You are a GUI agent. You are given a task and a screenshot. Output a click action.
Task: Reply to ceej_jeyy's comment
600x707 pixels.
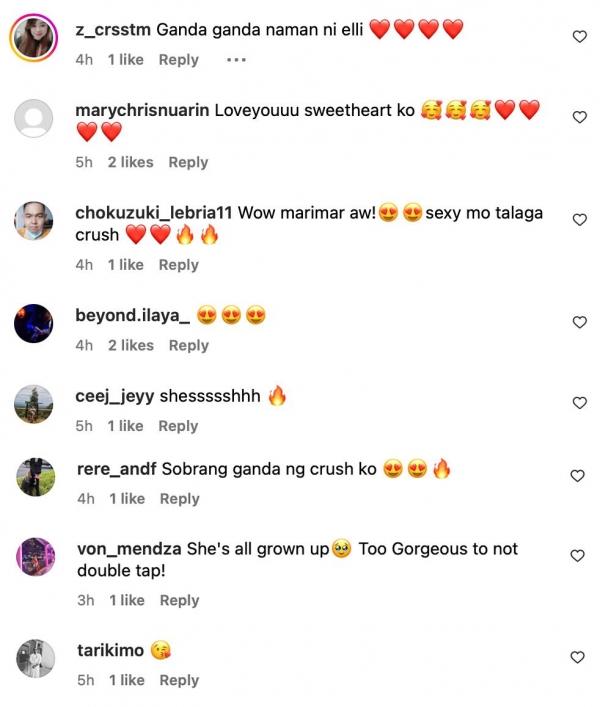[x=179, y=426]
